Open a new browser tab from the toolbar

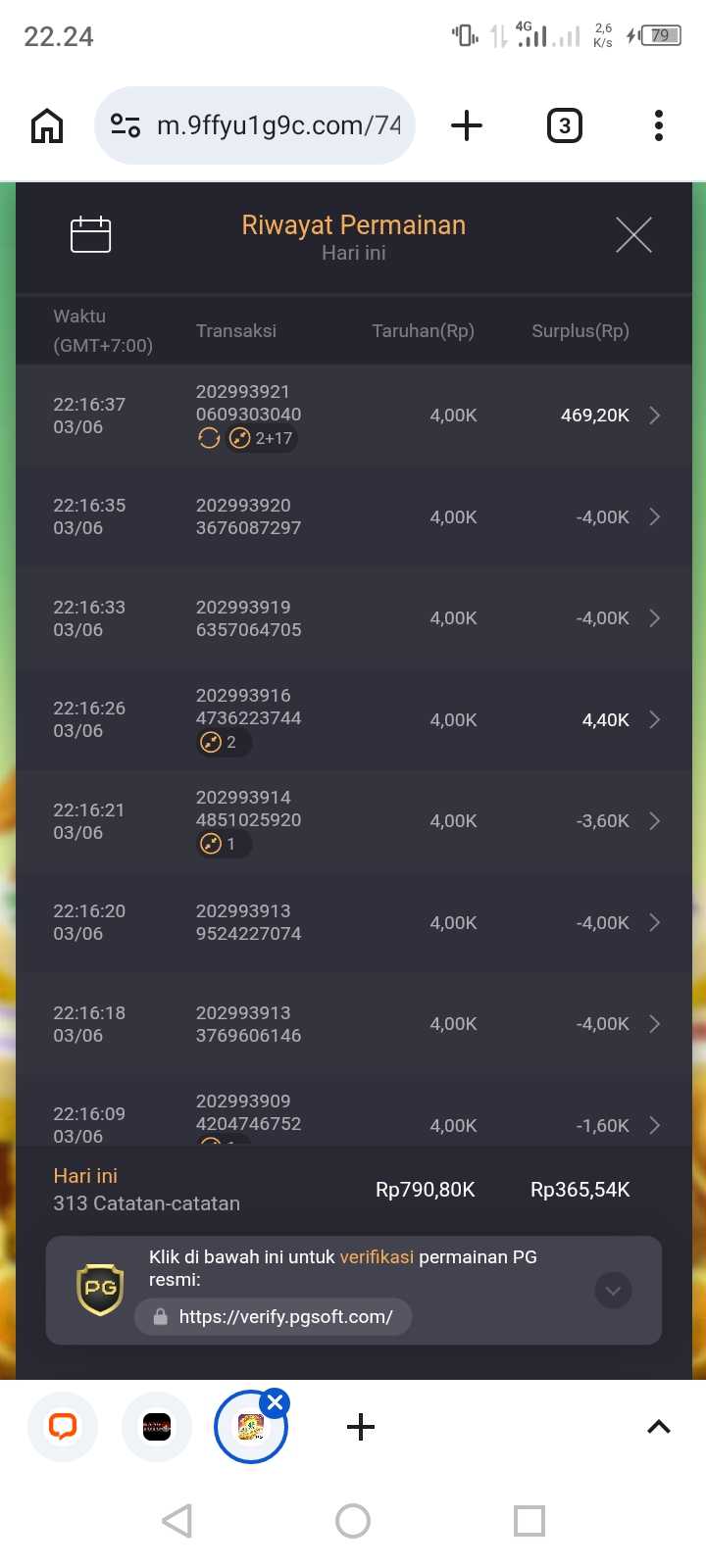click(x=467, y=125)
